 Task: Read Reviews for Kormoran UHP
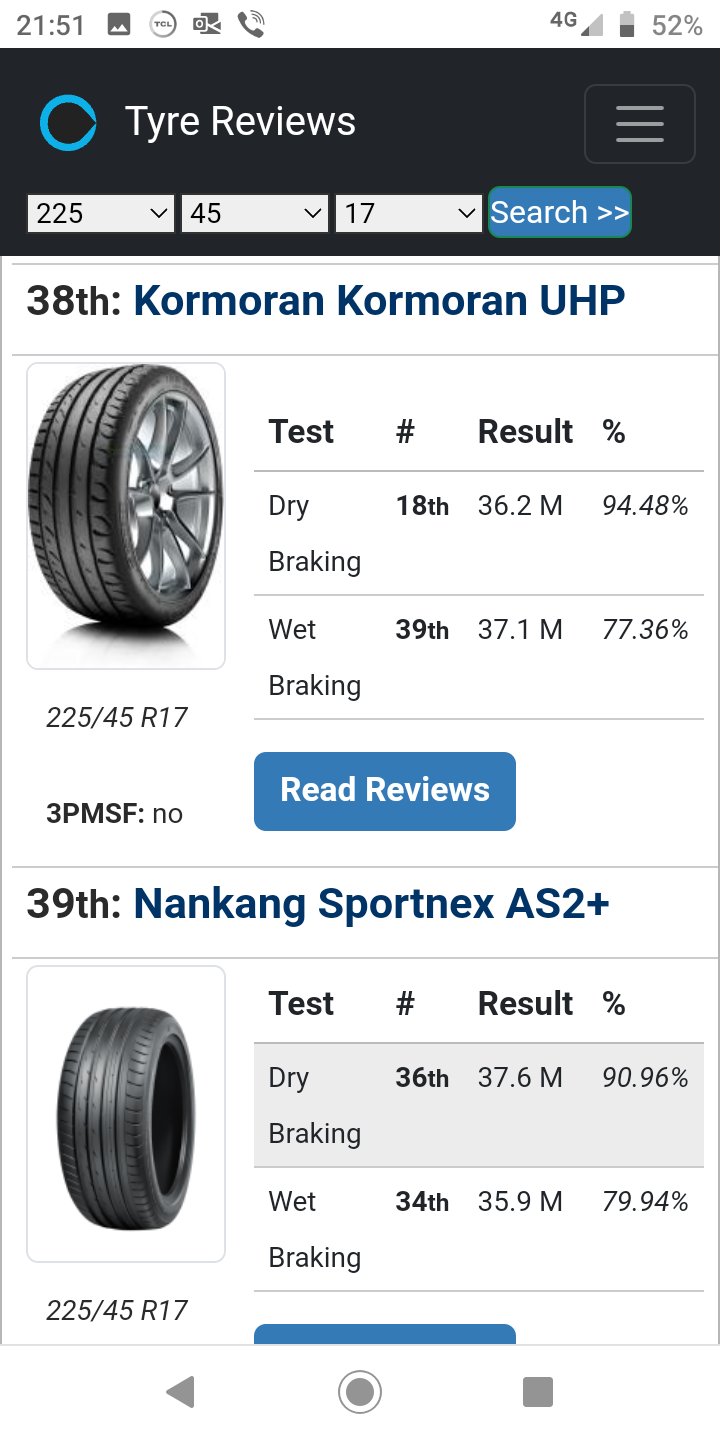385,791
